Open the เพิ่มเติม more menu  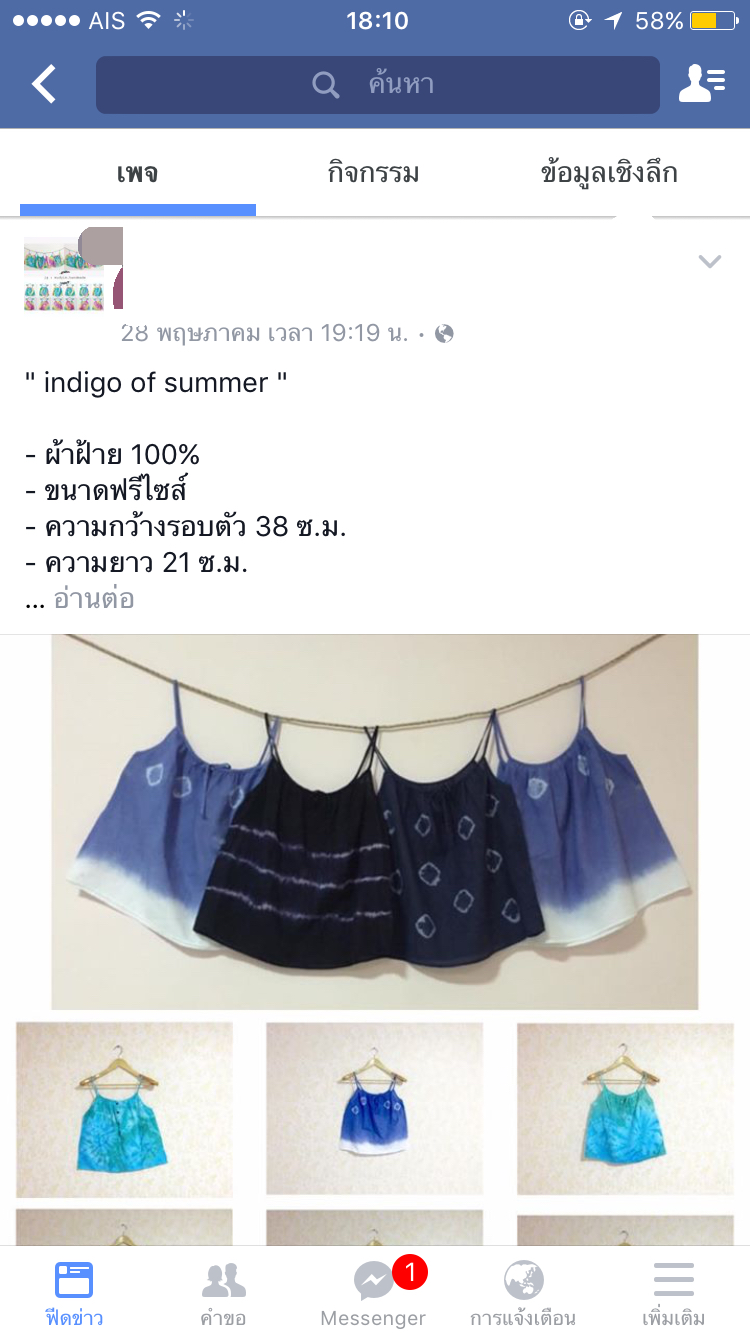coord(674,1292)
